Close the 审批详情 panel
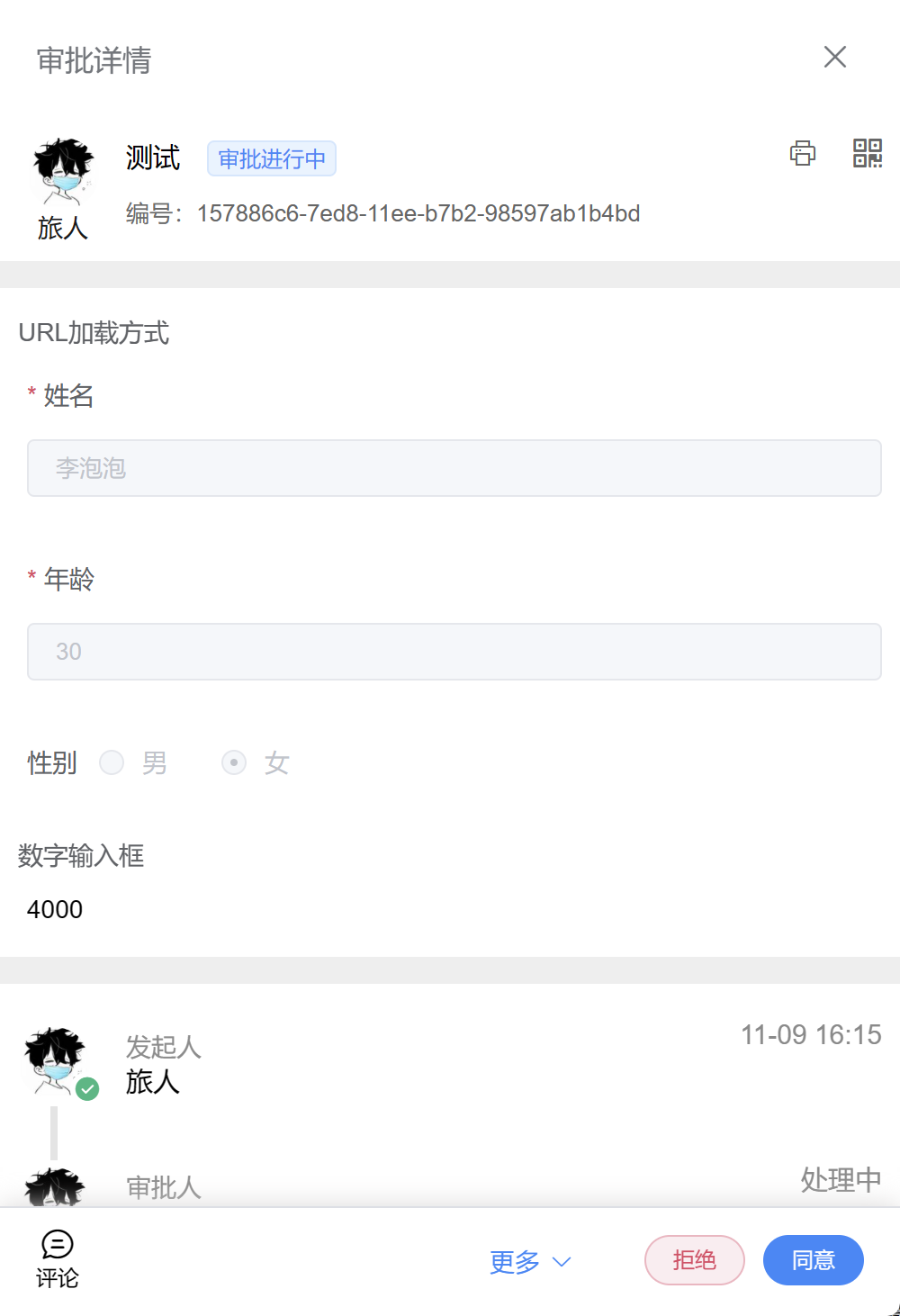The width and height of the screenshot is (900, 1316). coord(834,57)
